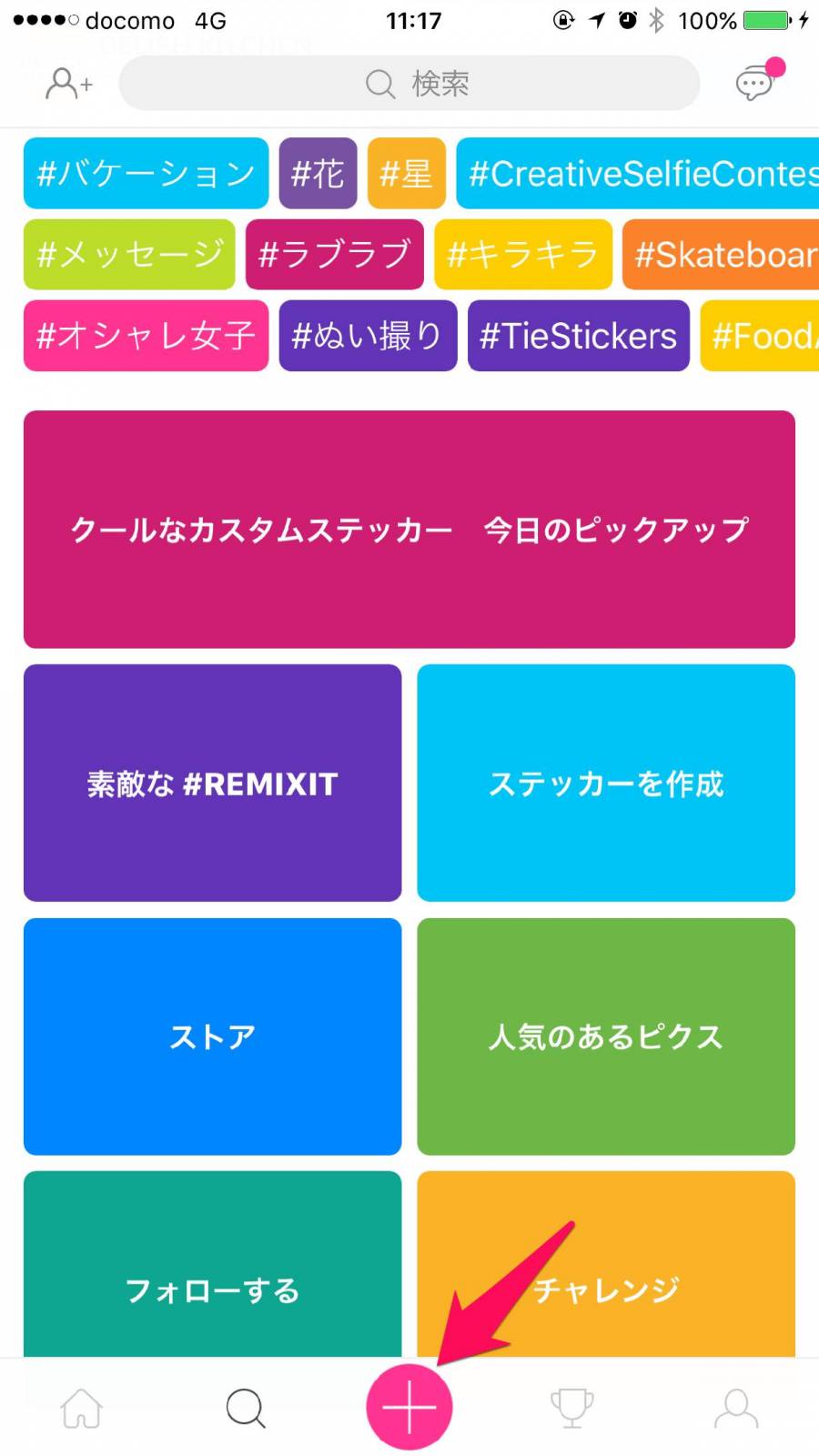Open the chat messages icon

(x=758, y=80)
